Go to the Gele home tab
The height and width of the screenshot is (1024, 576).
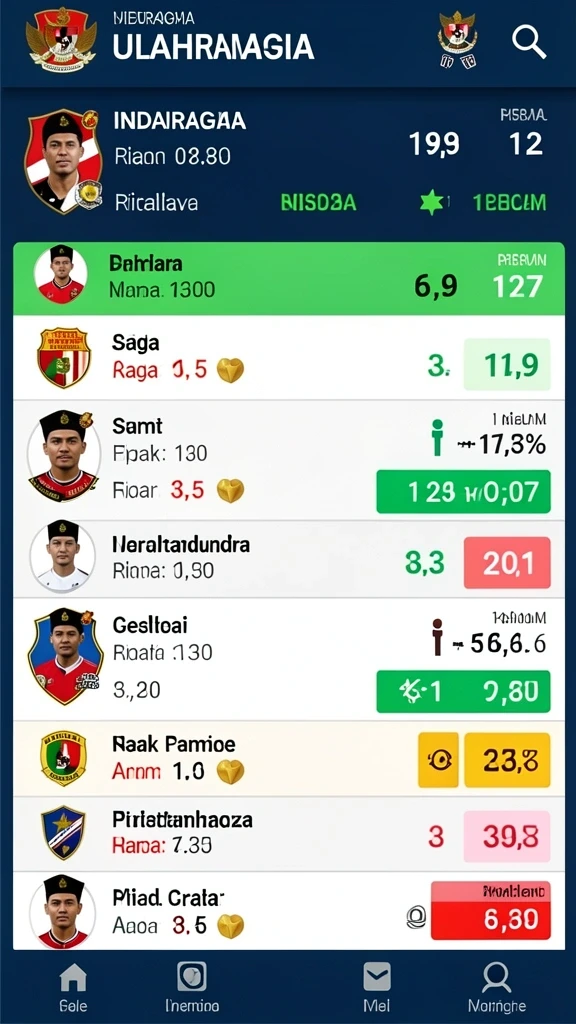73,986
